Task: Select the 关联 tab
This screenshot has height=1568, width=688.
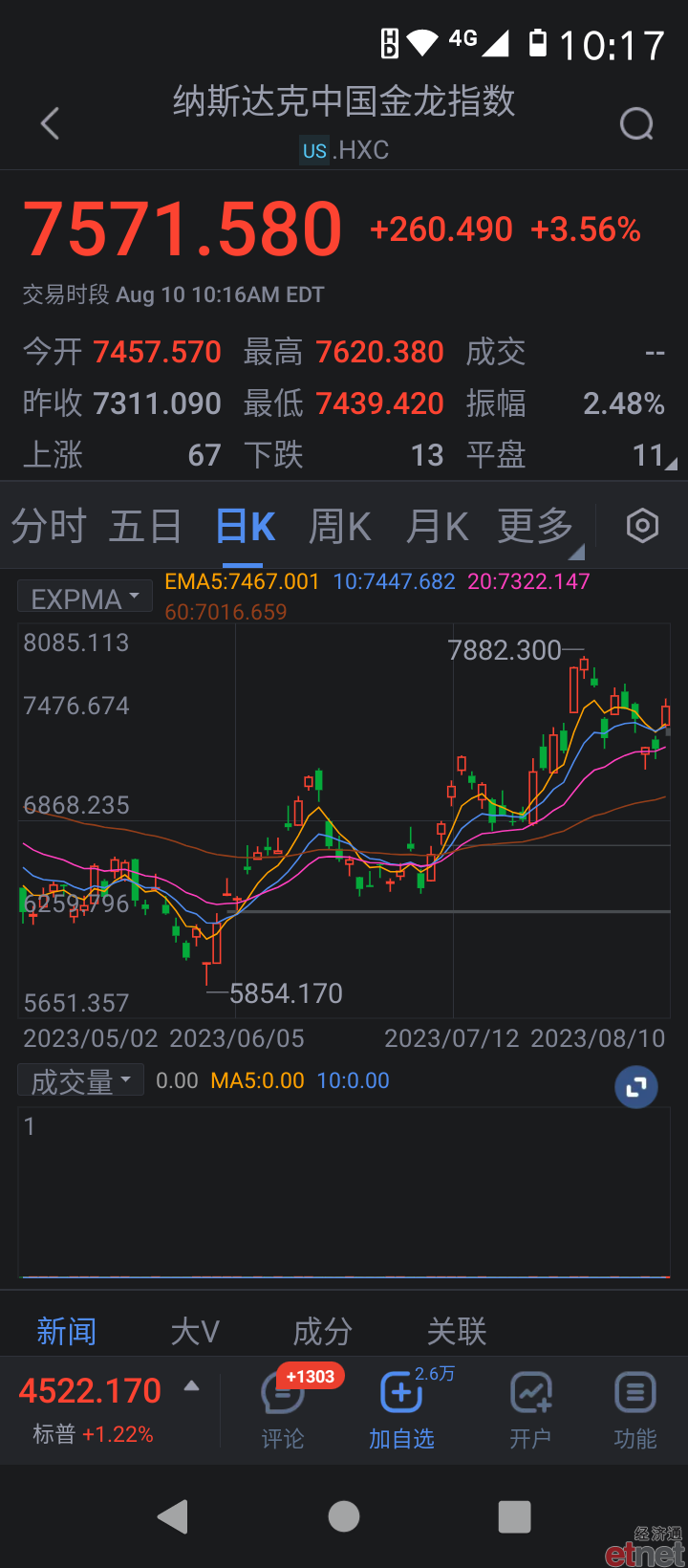Action: [x=457, y=1331]
